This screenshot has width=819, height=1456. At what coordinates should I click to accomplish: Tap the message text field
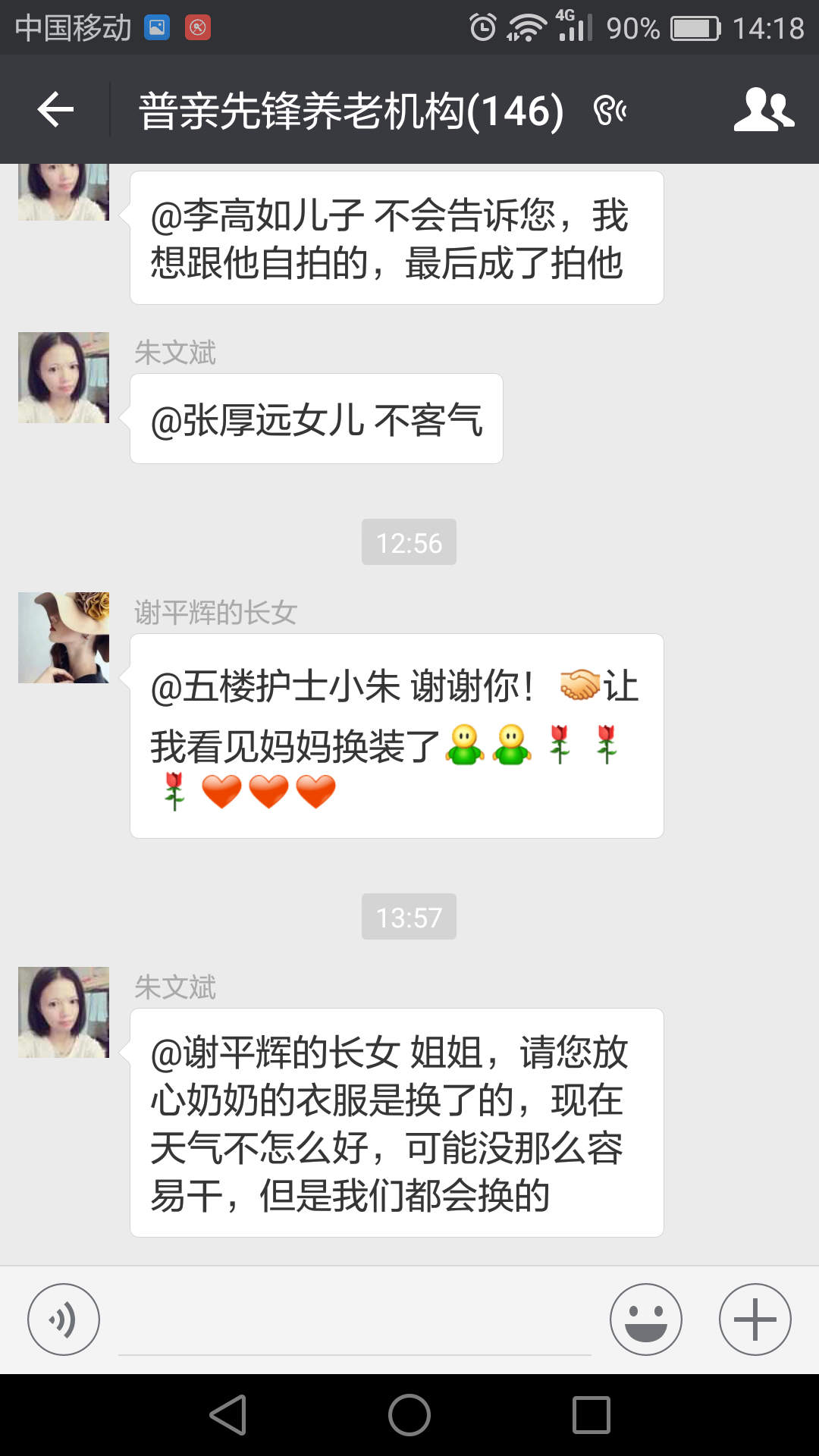[354, 1321]
